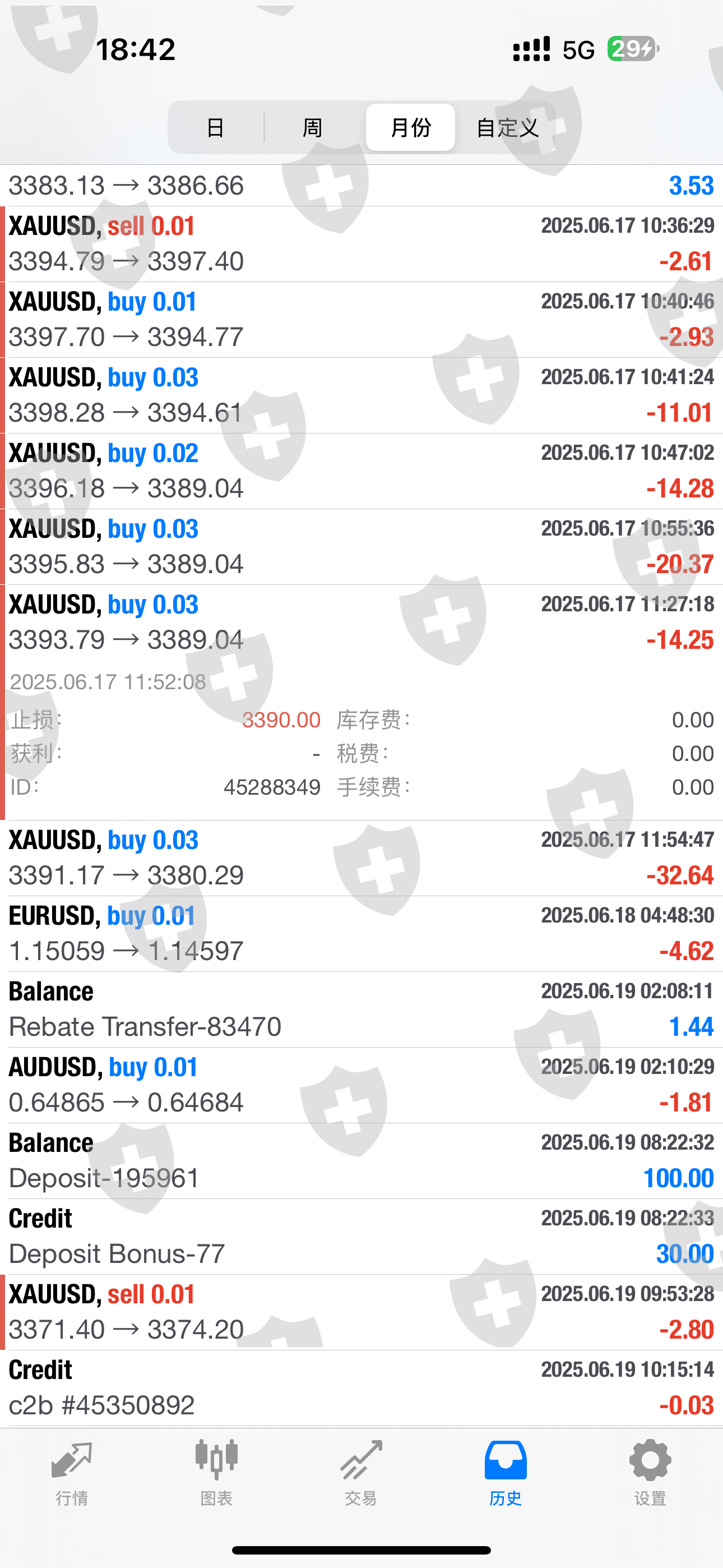723x1568 pixels.
Task: Switch to the 交易 trade tab
Action: [361, 1472]
